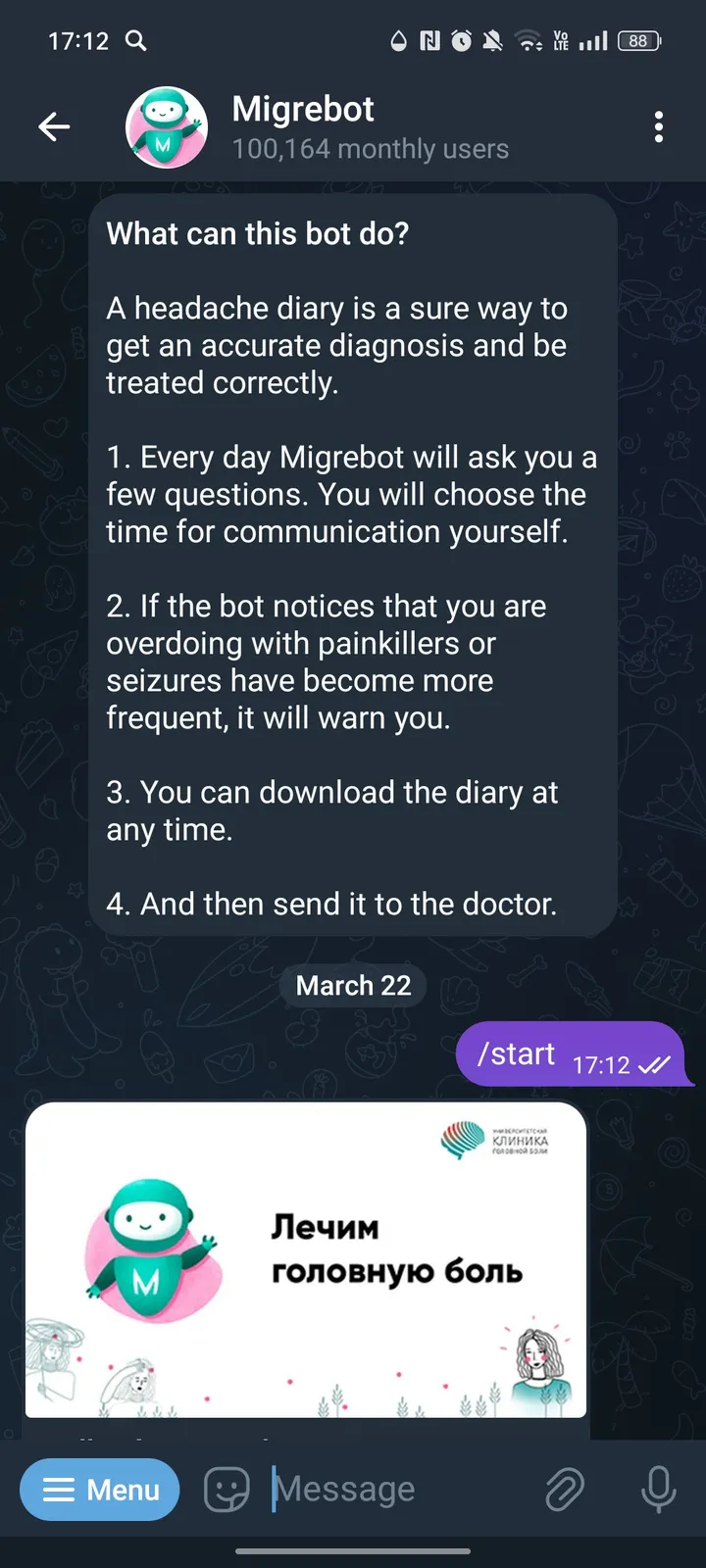
Task: Tap the muted notifications bell icon
Action: 492,41
